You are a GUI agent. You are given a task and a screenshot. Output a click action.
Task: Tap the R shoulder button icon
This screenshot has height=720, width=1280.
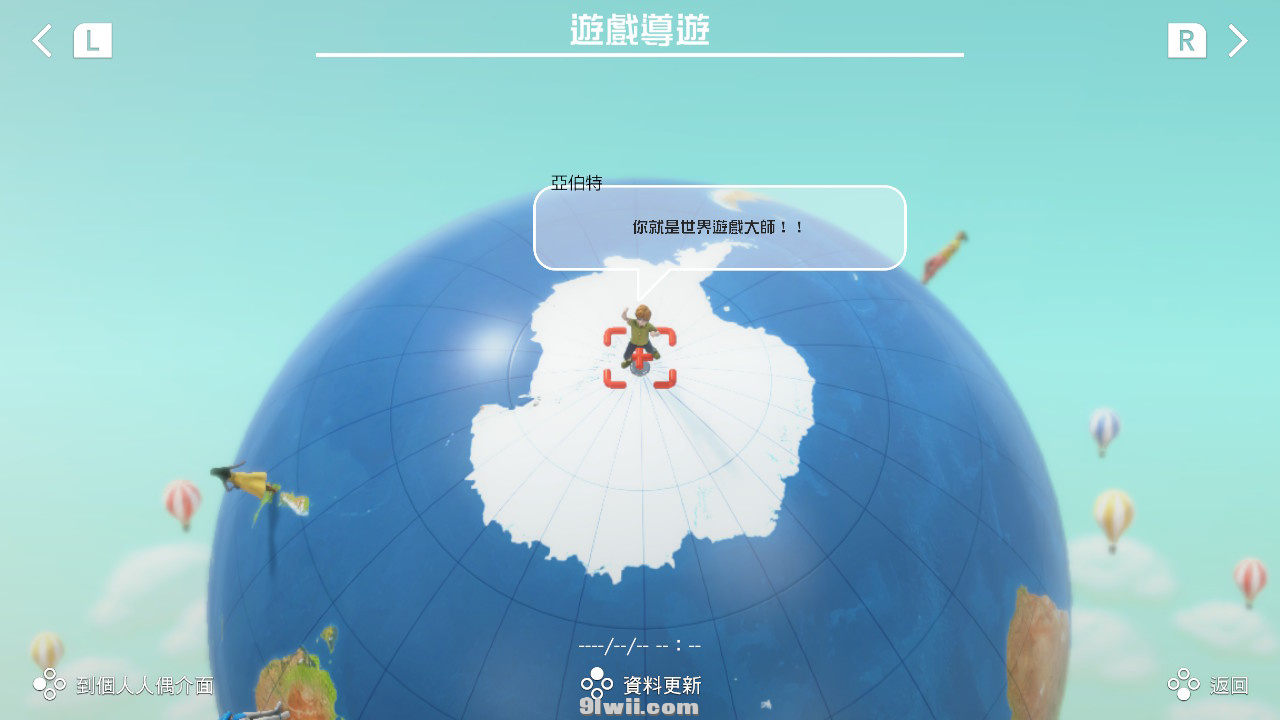click(1186, 41)
